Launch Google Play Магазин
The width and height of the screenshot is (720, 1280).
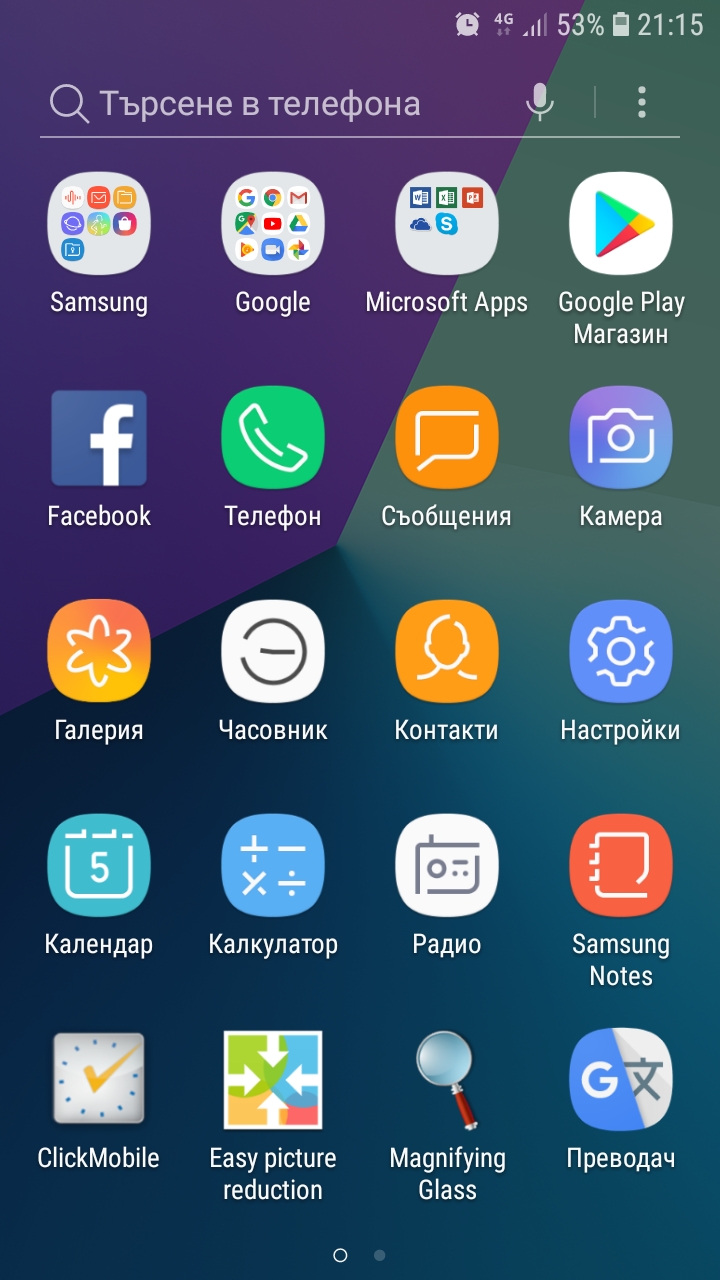click(621, 224)
